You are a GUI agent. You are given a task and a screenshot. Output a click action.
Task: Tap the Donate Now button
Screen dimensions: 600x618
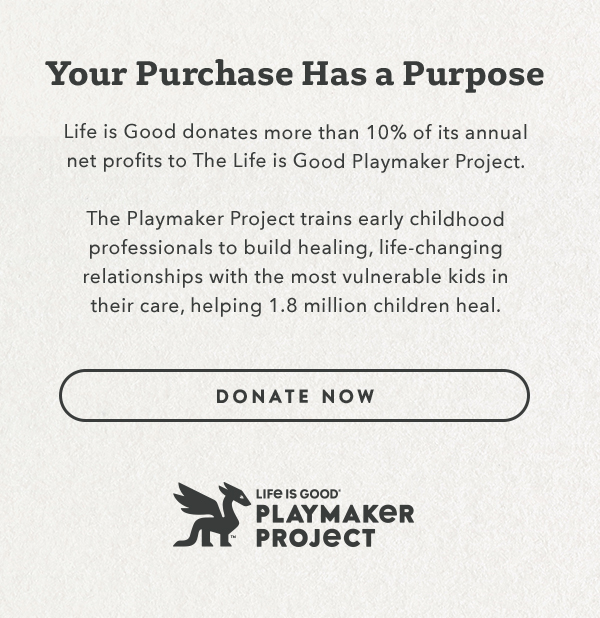(294, 396)
